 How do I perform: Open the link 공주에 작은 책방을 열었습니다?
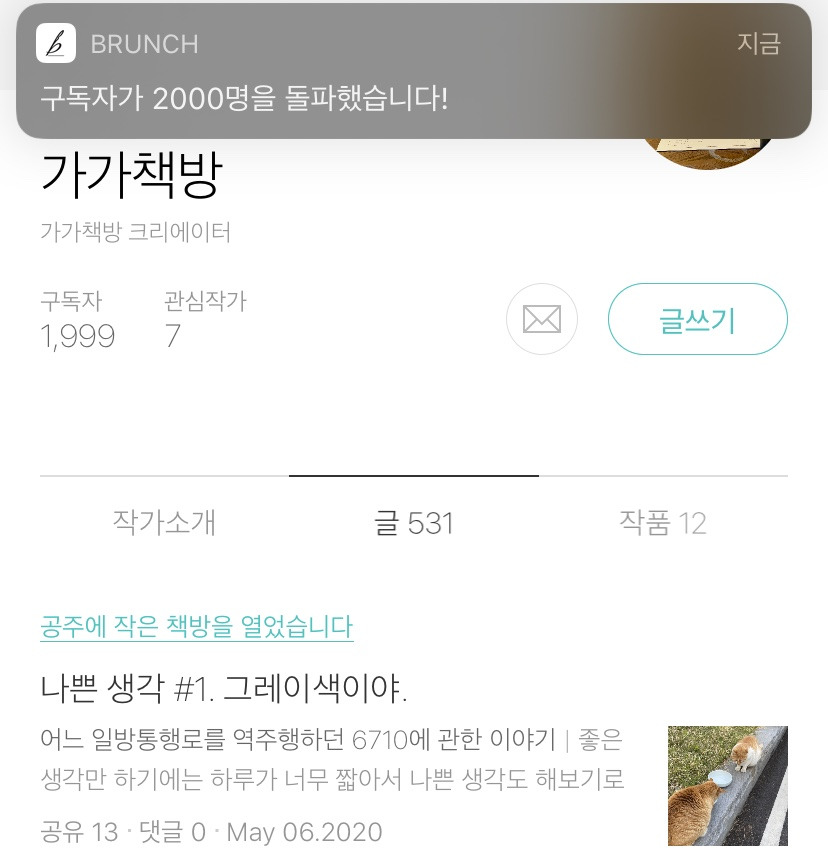(x=196, y=627)
